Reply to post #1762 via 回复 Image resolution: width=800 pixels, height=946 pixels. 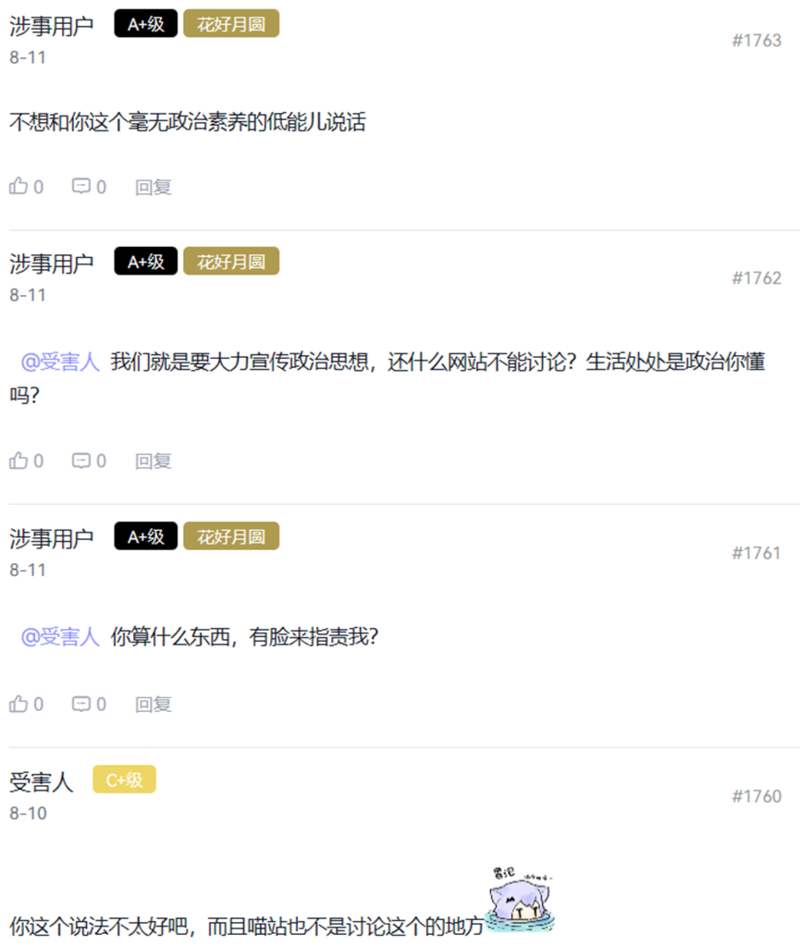tap(154, 461)
